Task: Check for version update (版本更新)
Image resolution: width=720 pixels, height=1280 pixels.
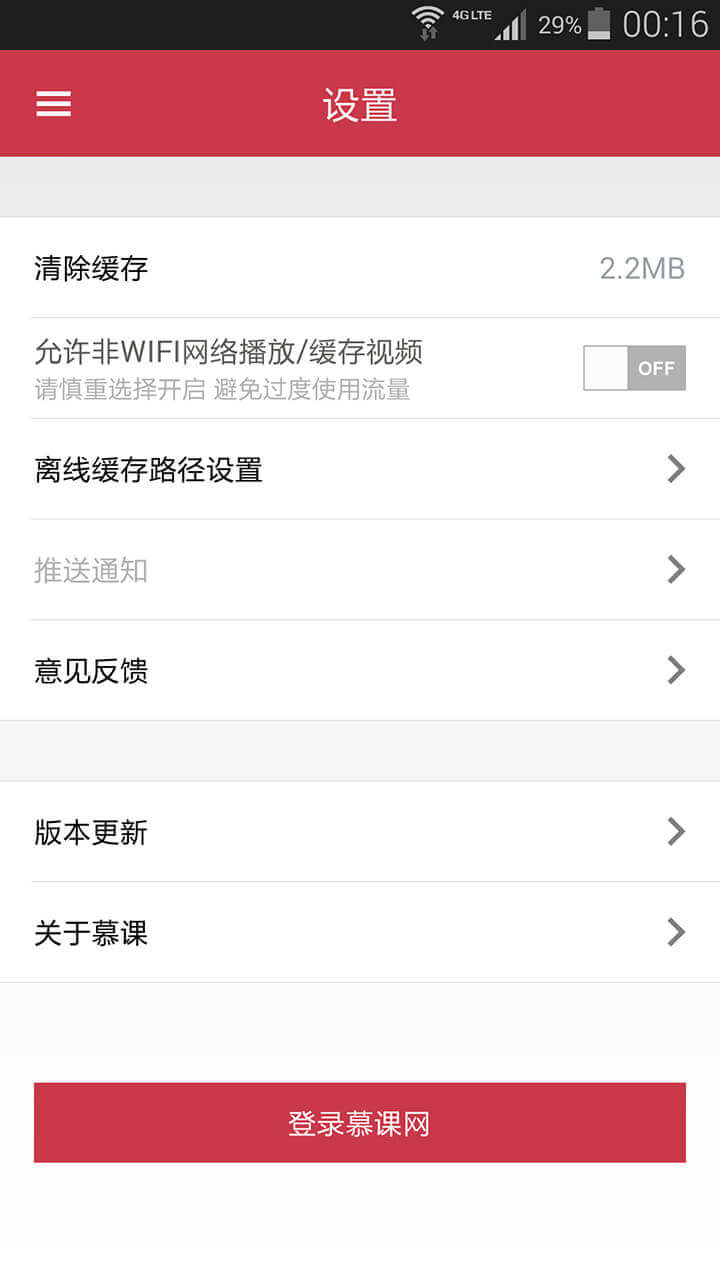Action: pos(360,832)
